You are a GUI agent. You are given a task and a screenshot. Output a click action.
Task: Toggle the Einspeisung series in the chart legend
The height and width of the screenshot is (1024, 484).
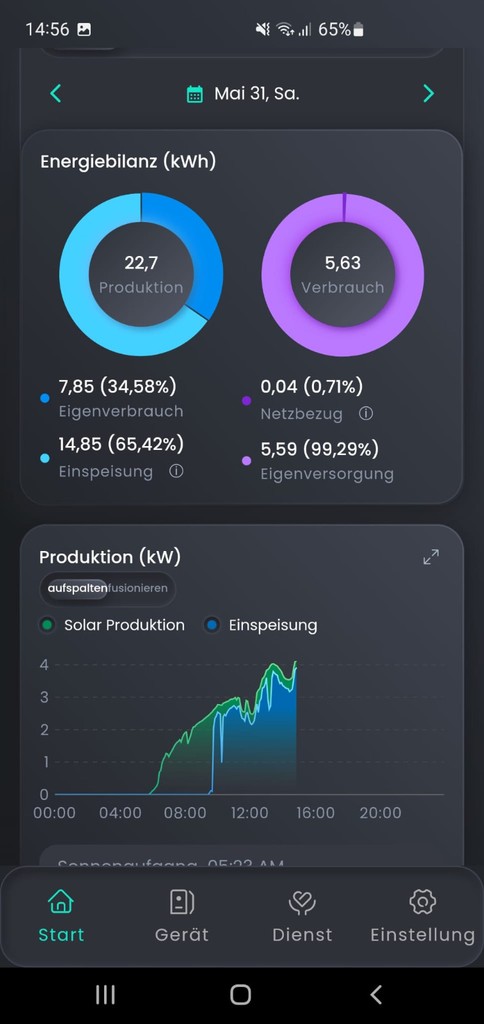coord(261,625)
